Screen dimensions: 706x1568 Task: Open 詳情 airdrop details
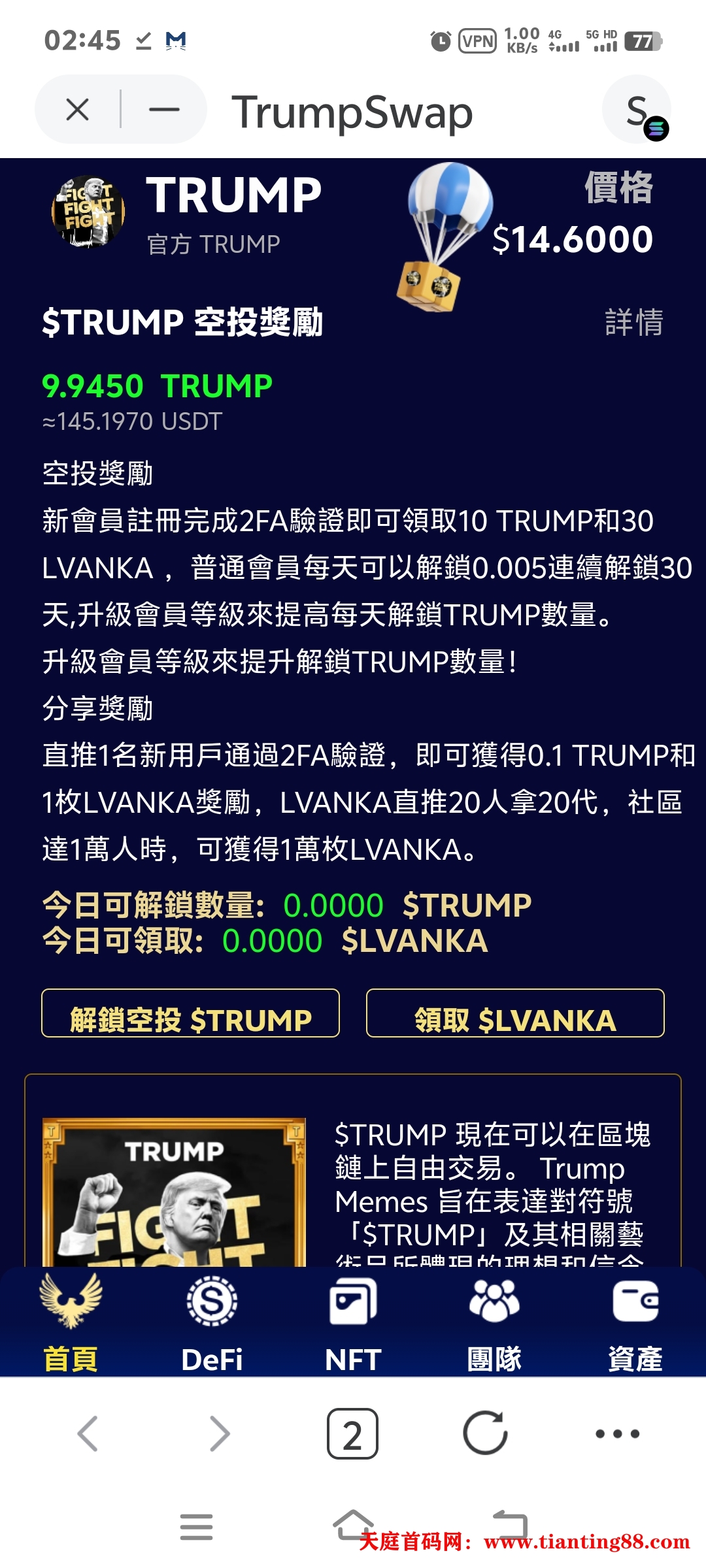tap(633, 322)
